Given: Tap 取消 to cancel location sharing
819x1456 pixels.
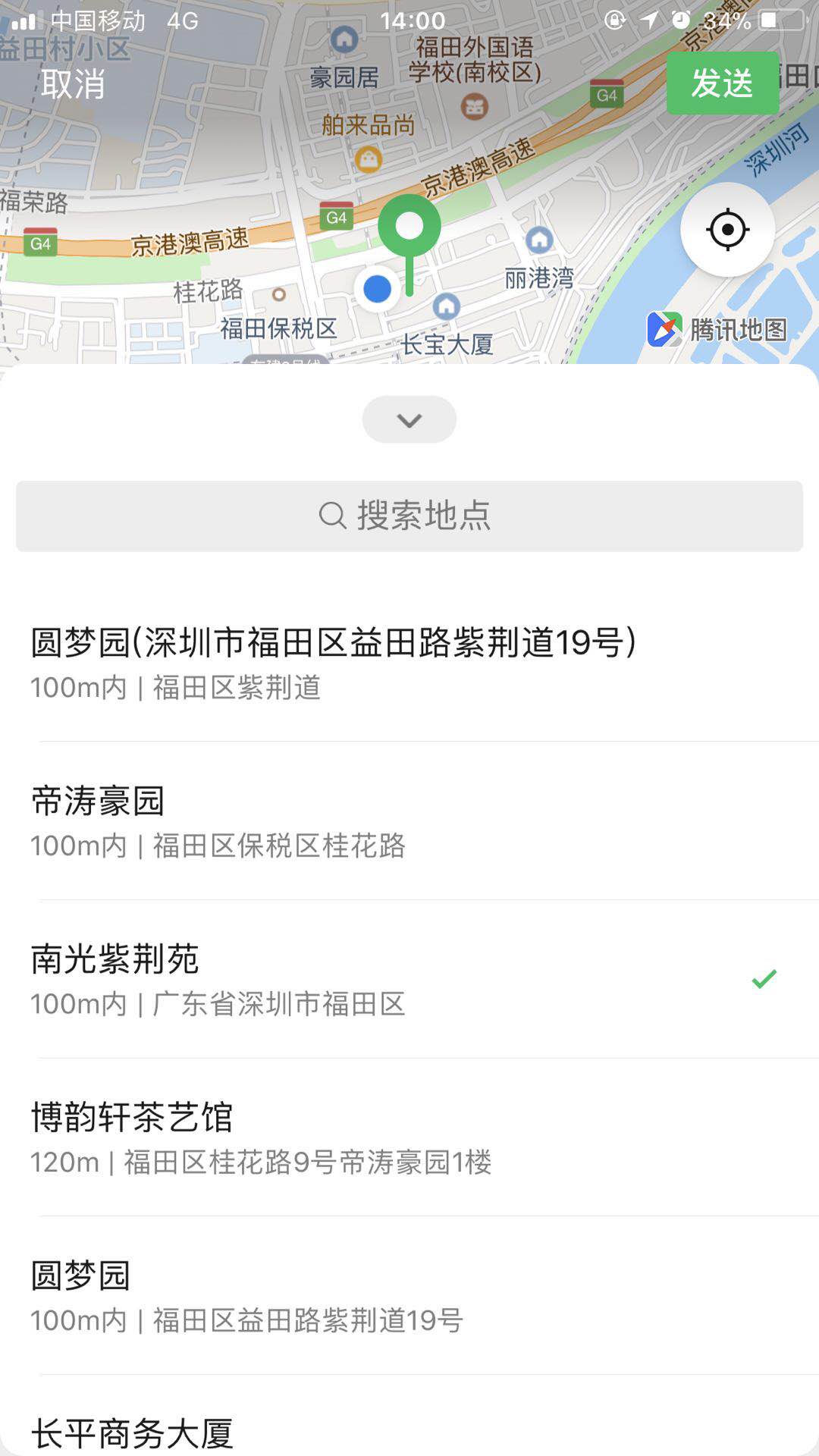Looking at the screenshot, I should pos(74,83).
